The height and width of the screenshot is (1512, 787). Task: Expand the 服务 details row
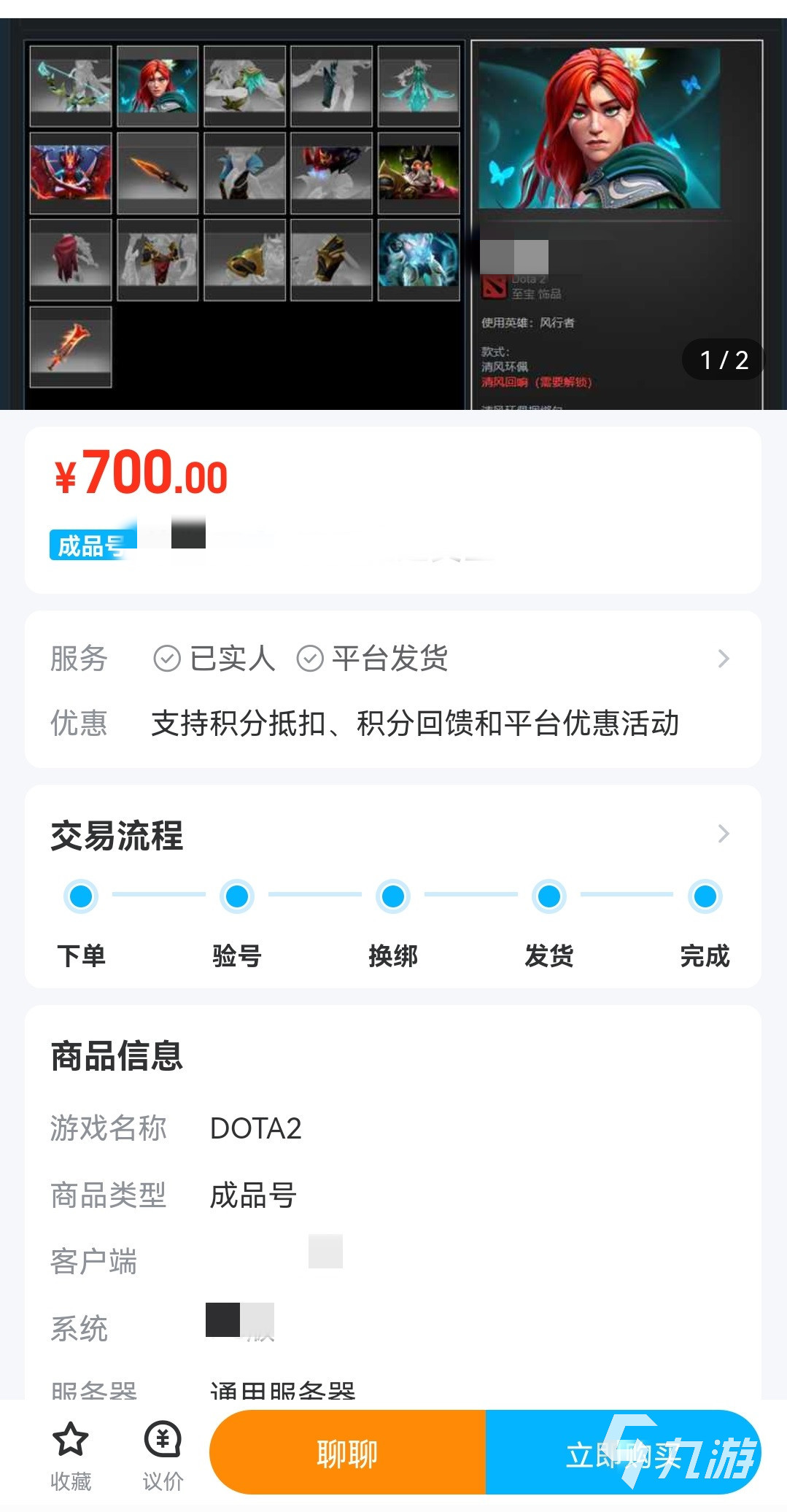(x=723, y=659)
